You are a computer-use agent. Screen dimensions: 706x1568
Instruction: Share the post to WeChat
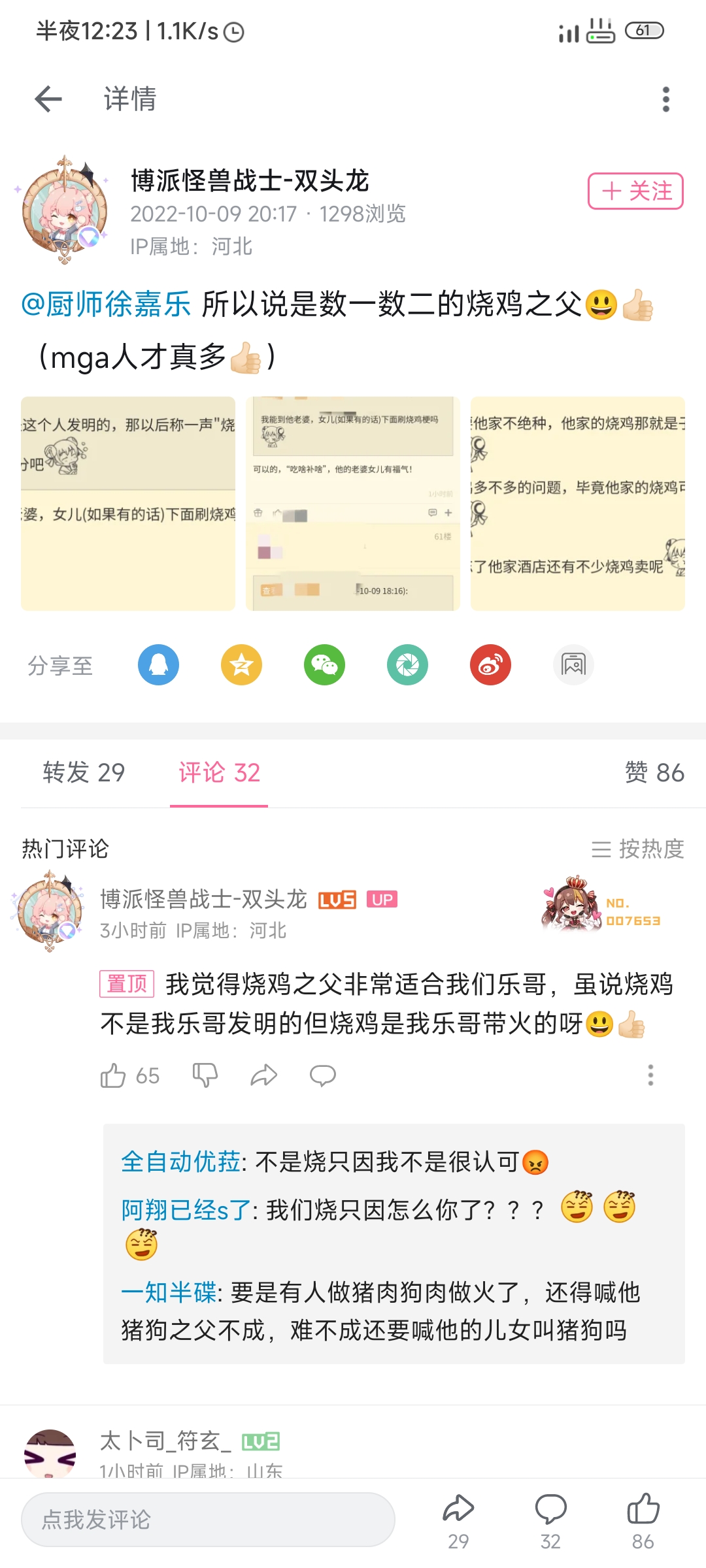click(x=324, y=665)
